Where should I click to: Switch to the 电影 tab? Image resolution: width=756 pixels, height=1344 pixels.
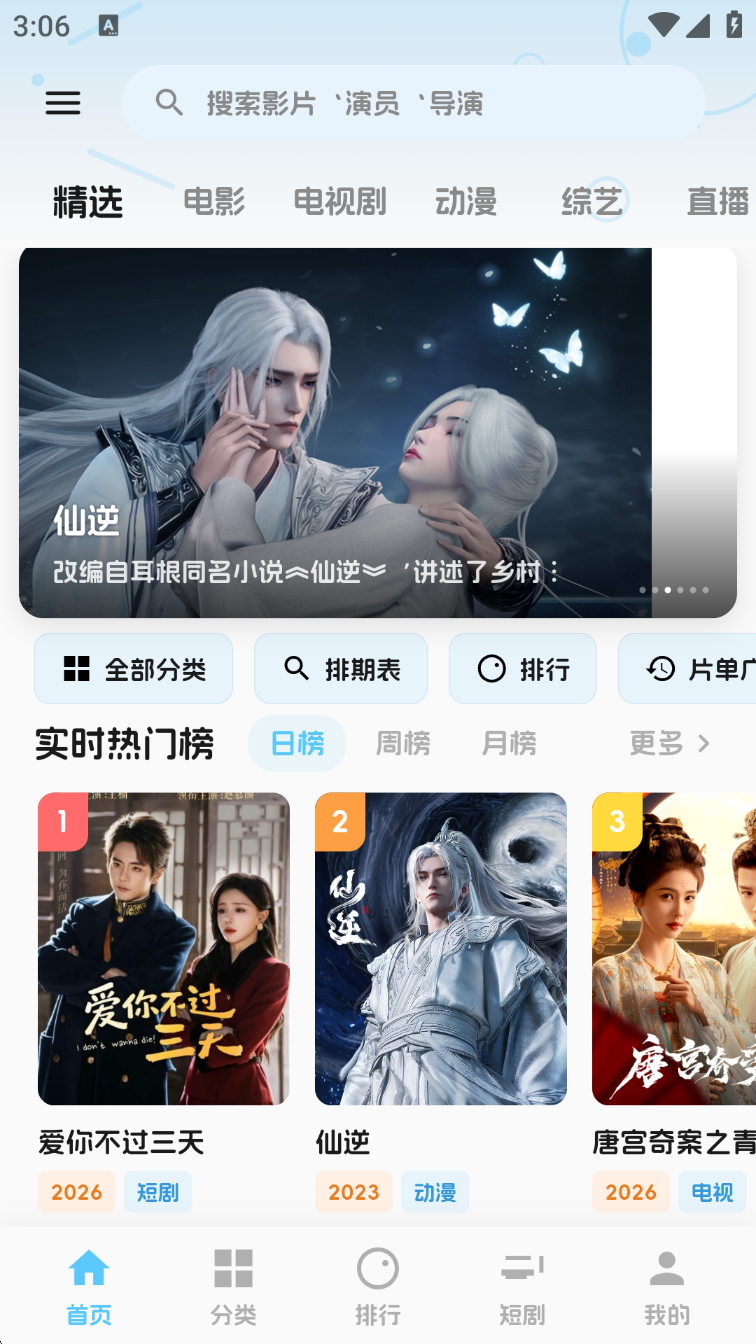[214, 202]
